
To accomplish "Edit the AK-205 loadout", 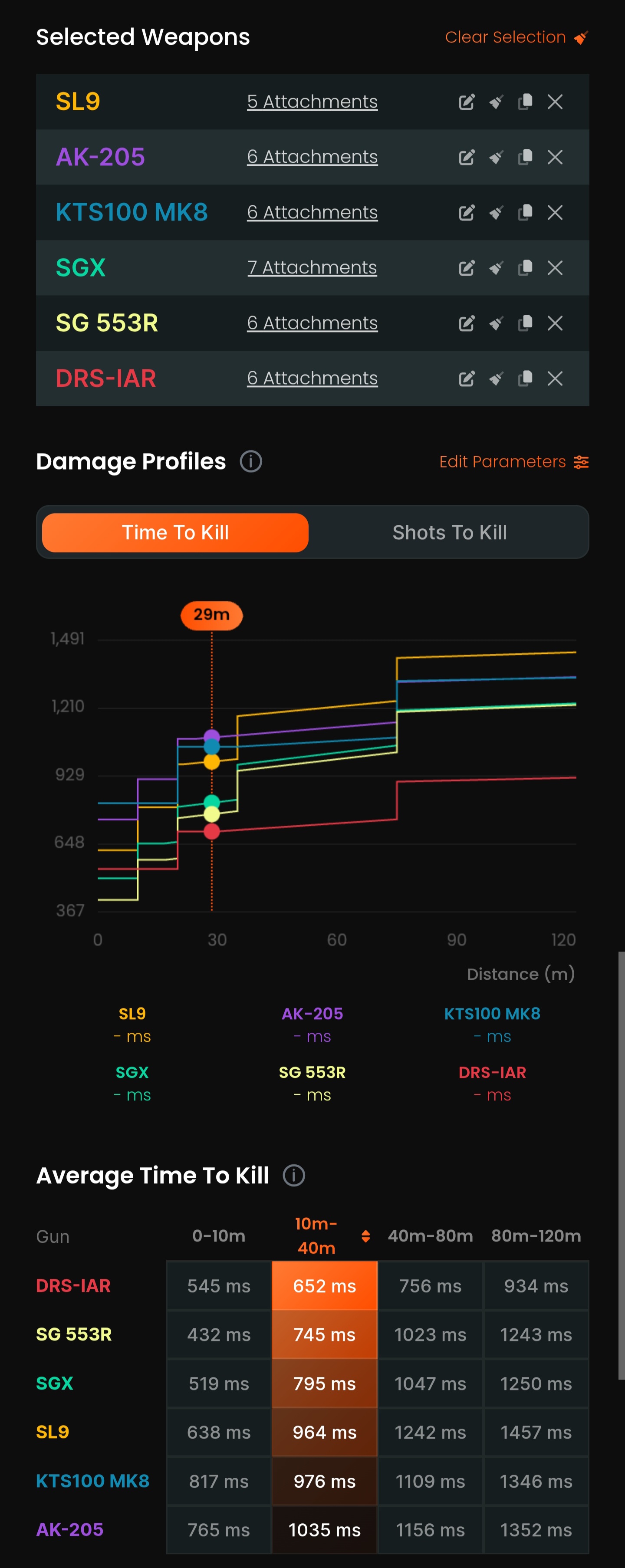I will 466,157.
